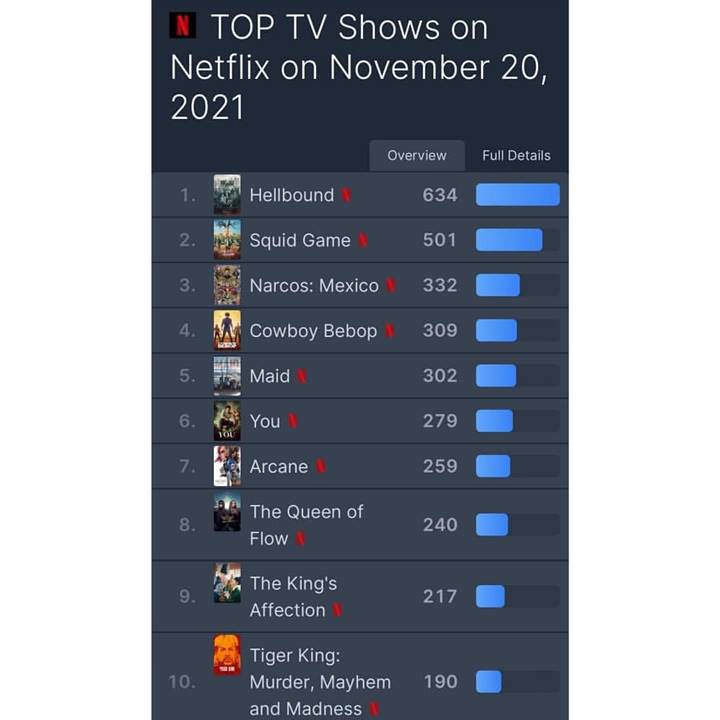Open the Hellbound show page
This screenshot has height=720, width=720.
291,195
